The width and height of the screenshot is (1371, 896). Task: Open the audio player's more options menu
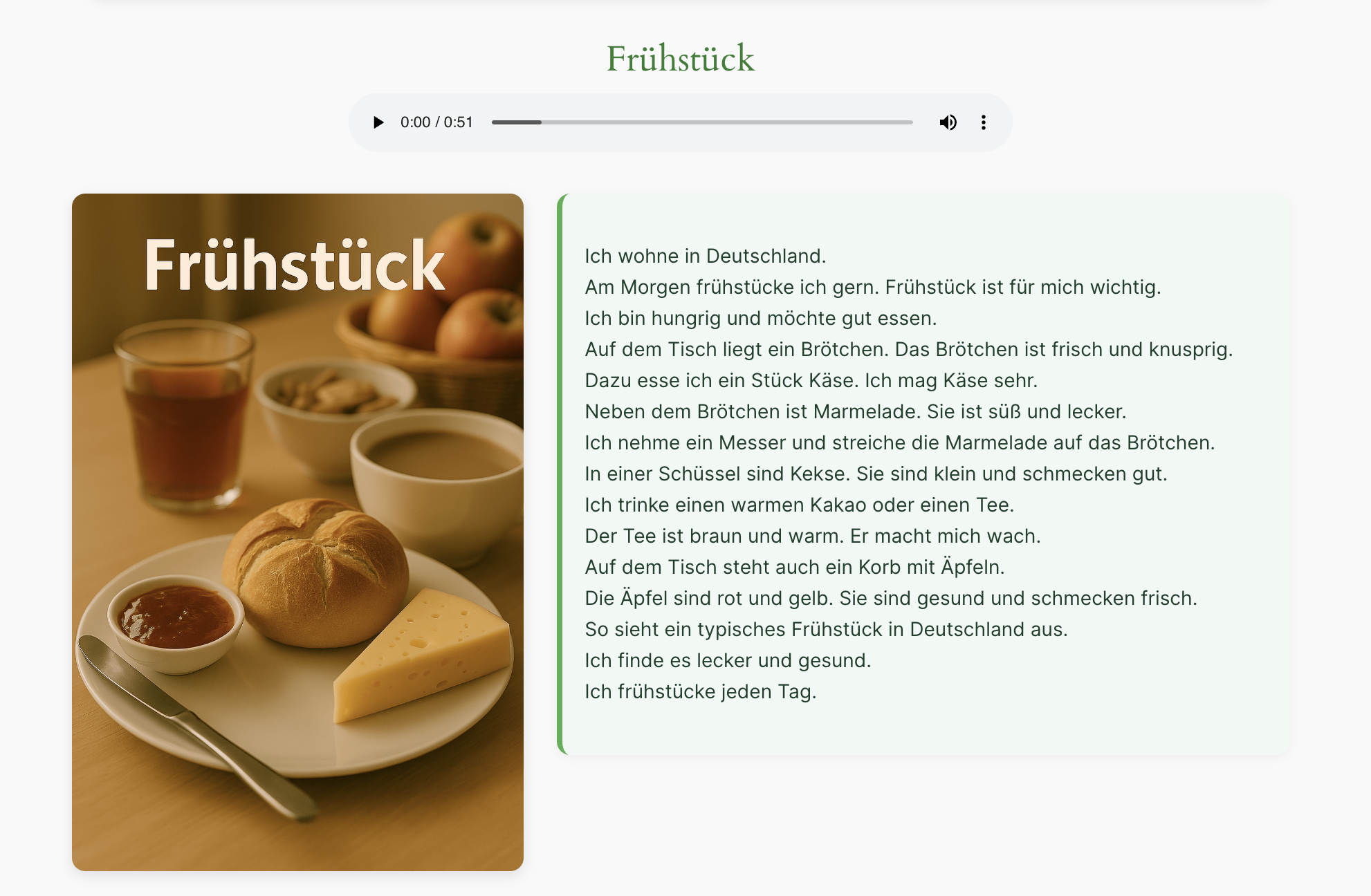click(x=983, y=122)
